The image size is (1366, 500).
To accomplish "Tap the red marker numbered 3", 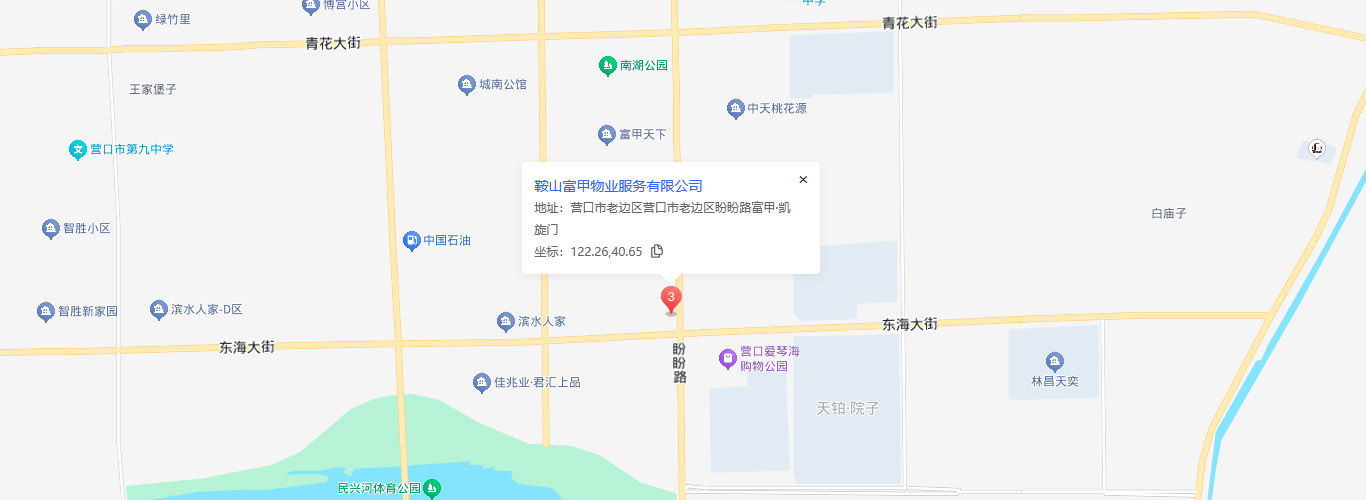I will (x=671, y=299).
